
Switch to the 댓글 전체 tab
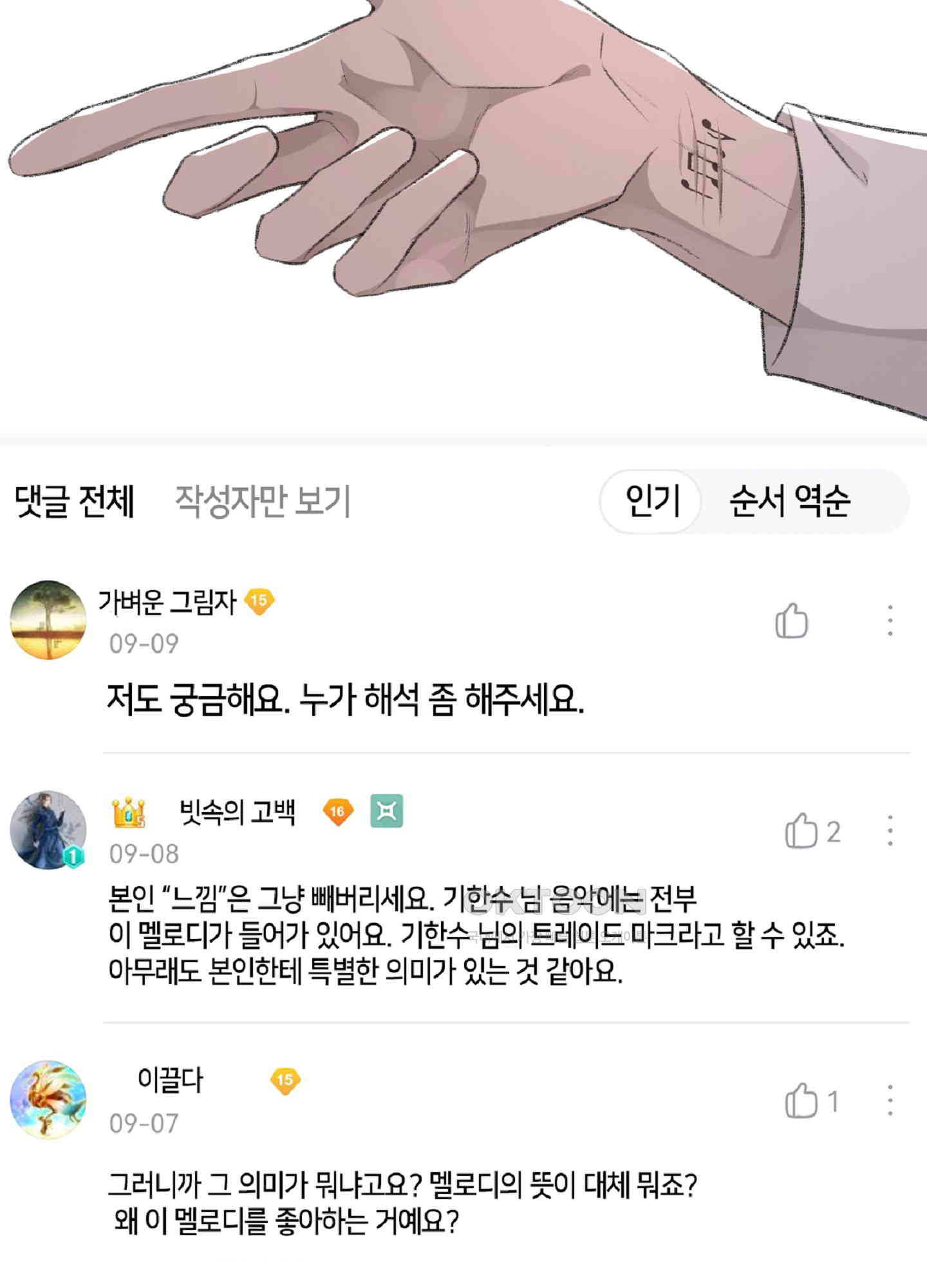pos(74,501)
